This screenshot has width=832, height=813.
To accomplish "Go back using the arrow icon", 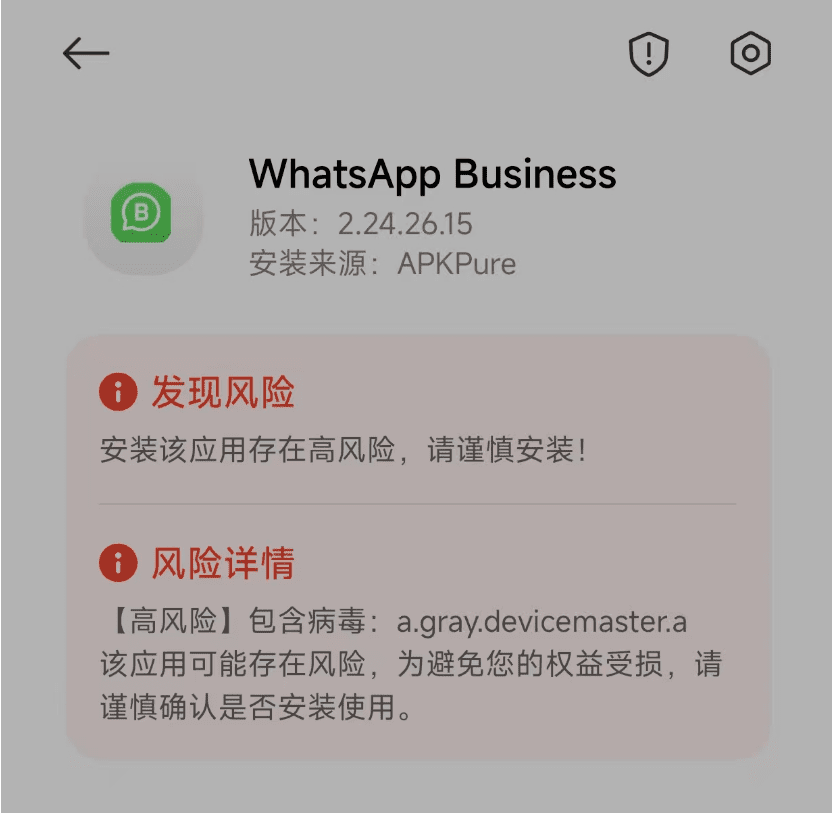I will pos(86,53).
